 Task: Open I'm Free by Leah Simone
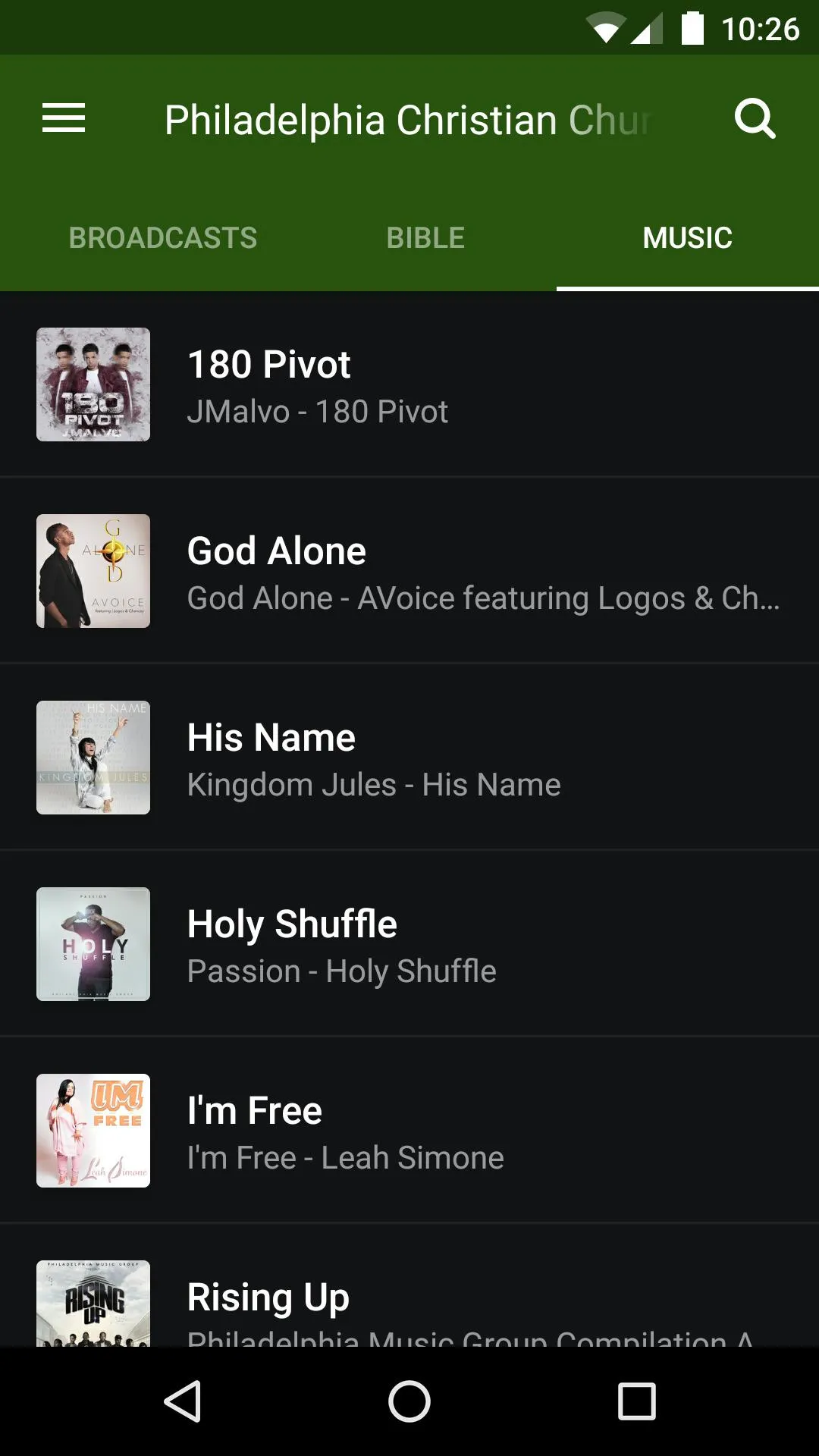(x=409, y=1131)
